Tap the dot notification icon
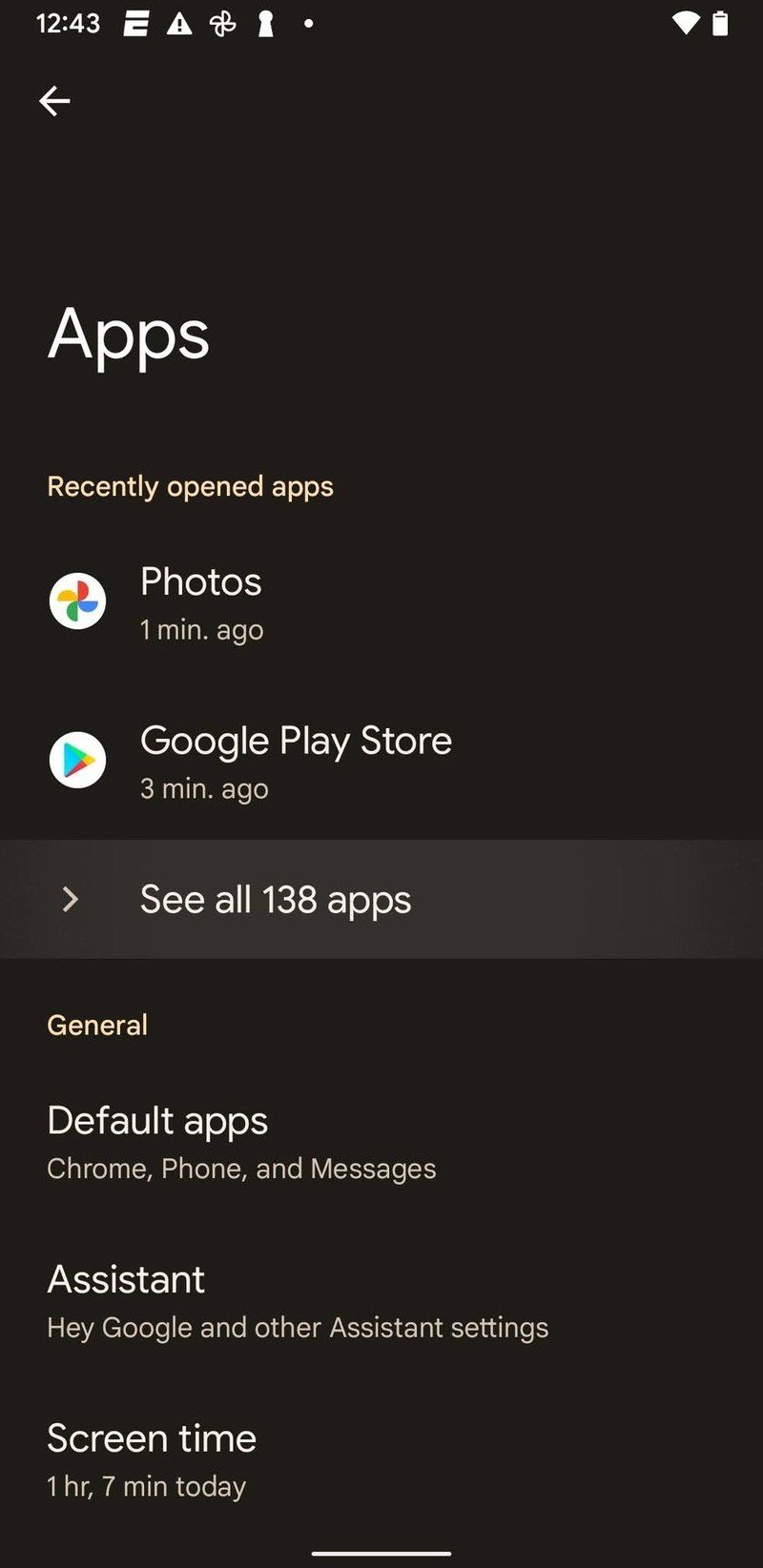 [307, 23]
